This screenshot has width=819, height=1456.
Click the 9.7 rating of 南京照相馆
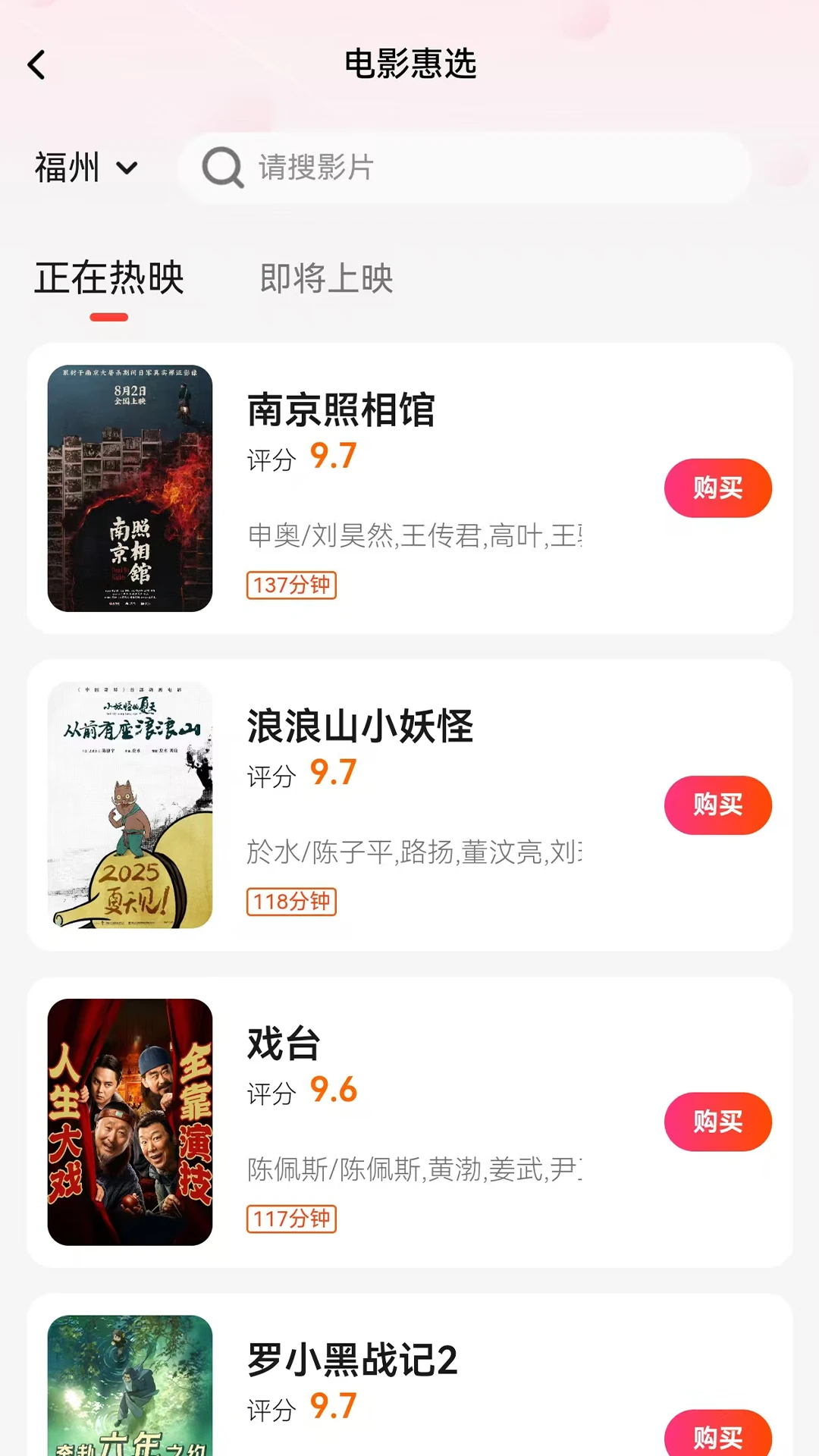click(x=334, y=456)
